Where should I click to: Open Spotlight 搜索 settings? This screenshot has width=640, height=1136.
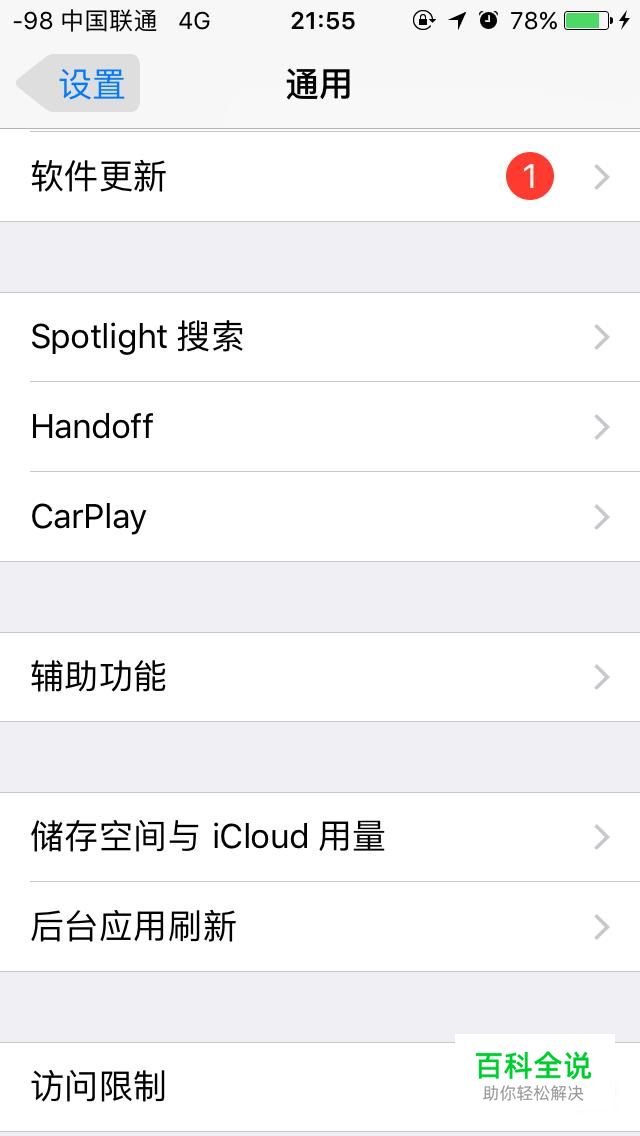[x=320, y=337]
